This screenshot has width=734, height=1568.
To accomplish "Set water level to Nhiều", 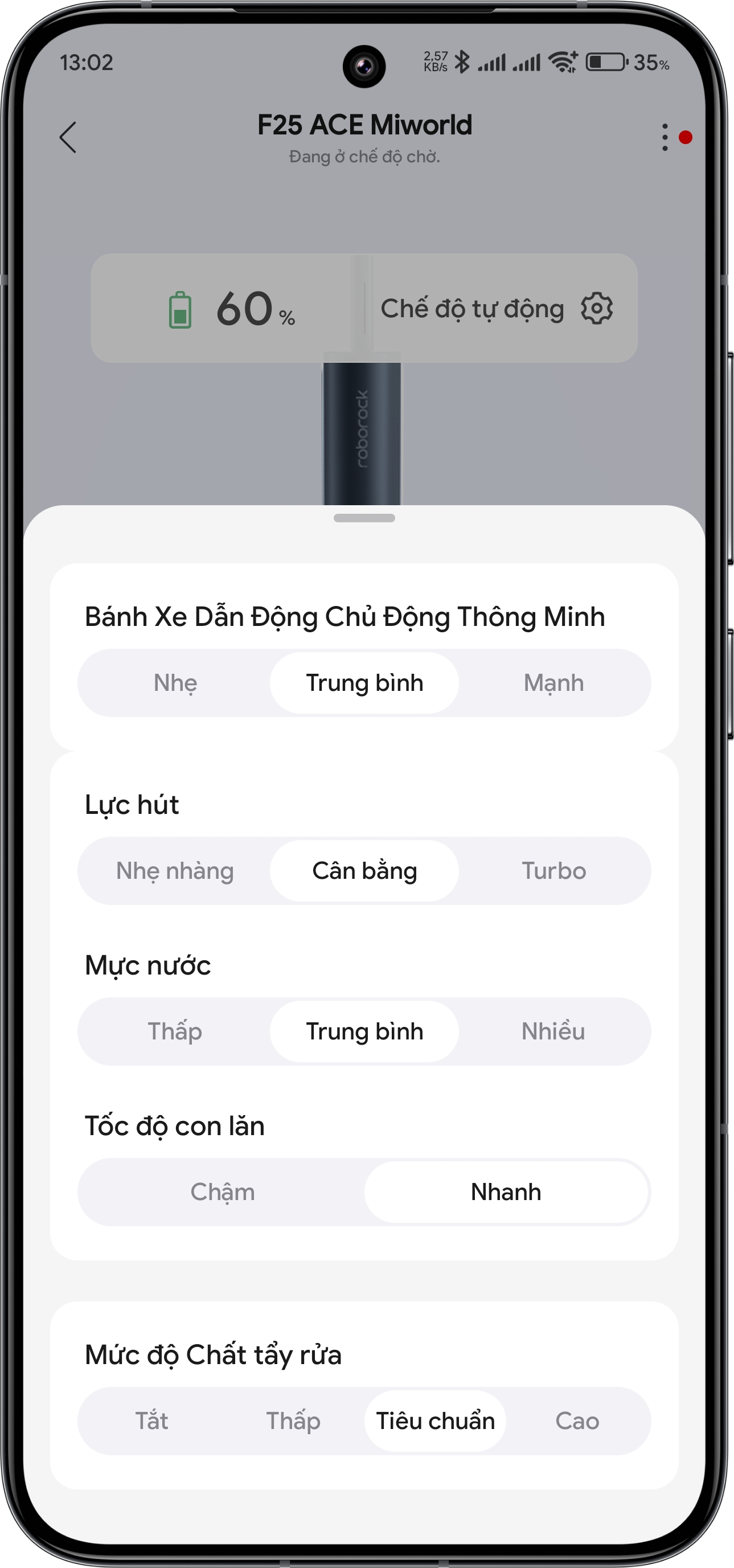I will 553,1031.
